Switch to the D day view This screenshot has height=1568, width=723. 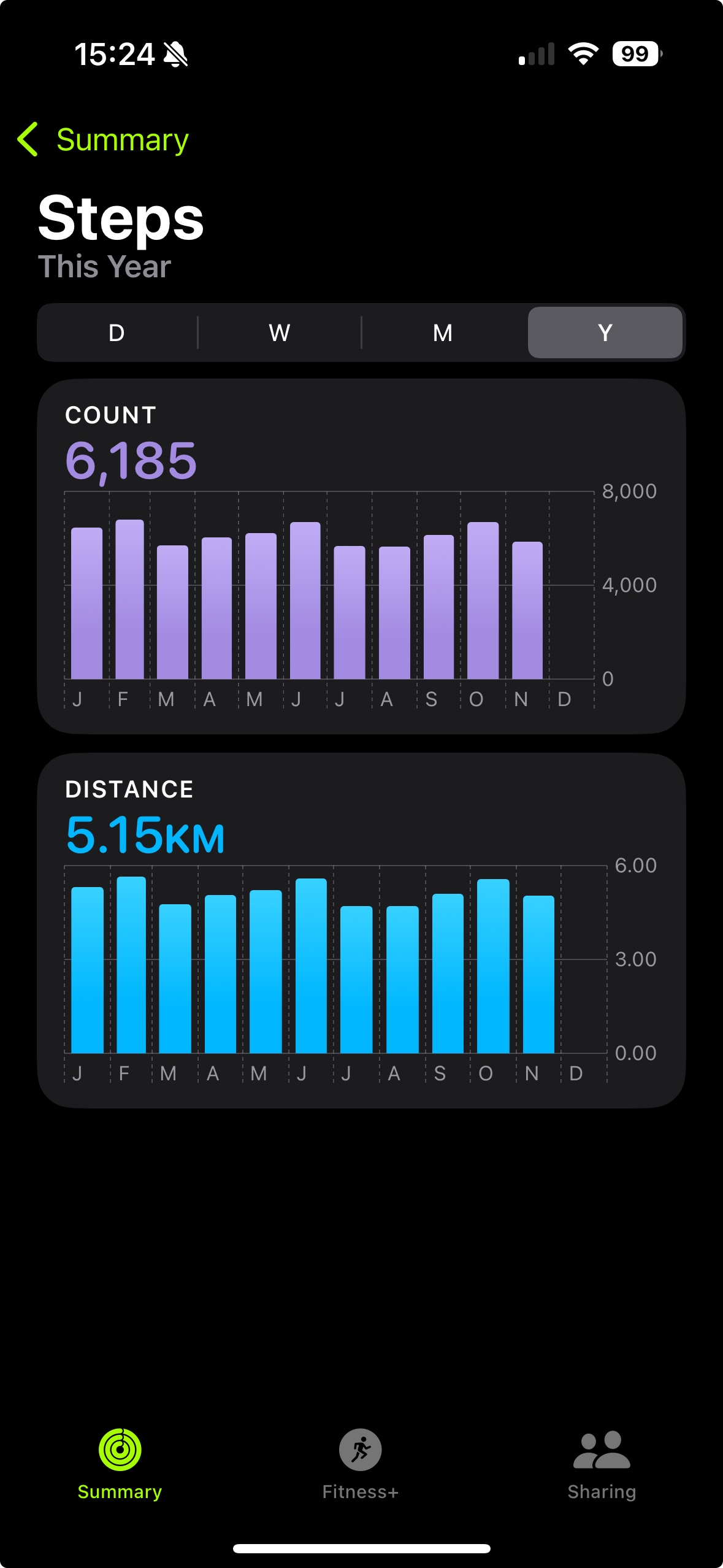point(117,332)
